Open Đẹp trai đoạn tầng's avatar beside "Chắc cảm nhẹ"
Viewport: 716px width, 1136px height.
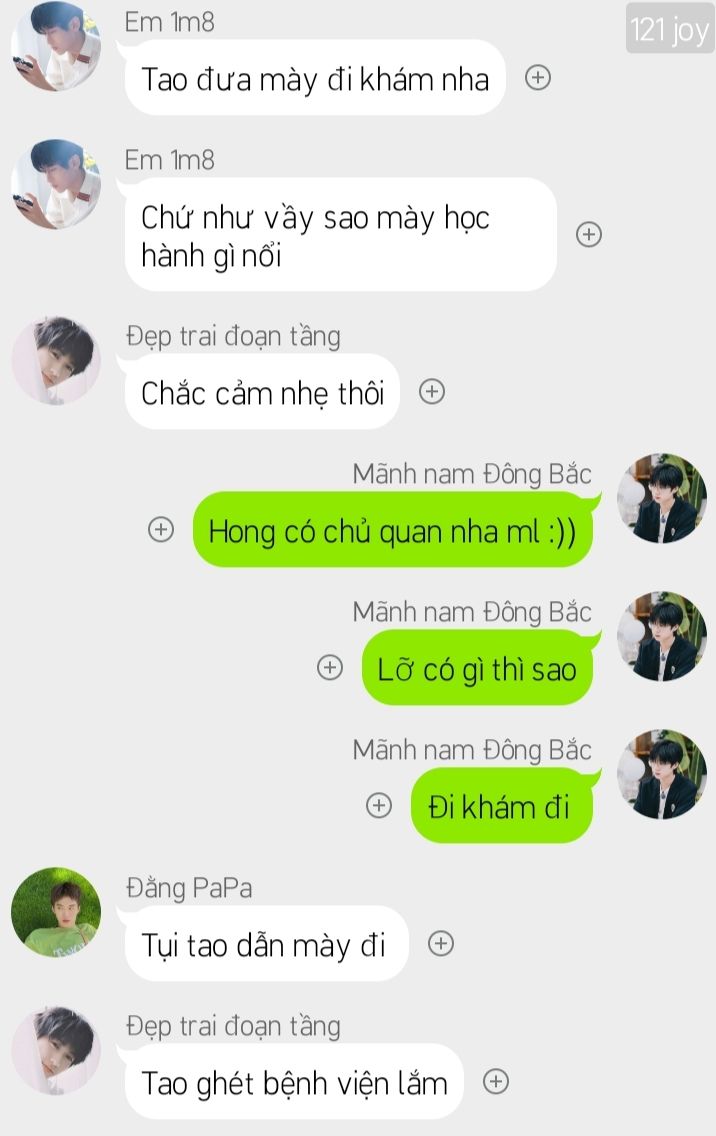(56, 361)
